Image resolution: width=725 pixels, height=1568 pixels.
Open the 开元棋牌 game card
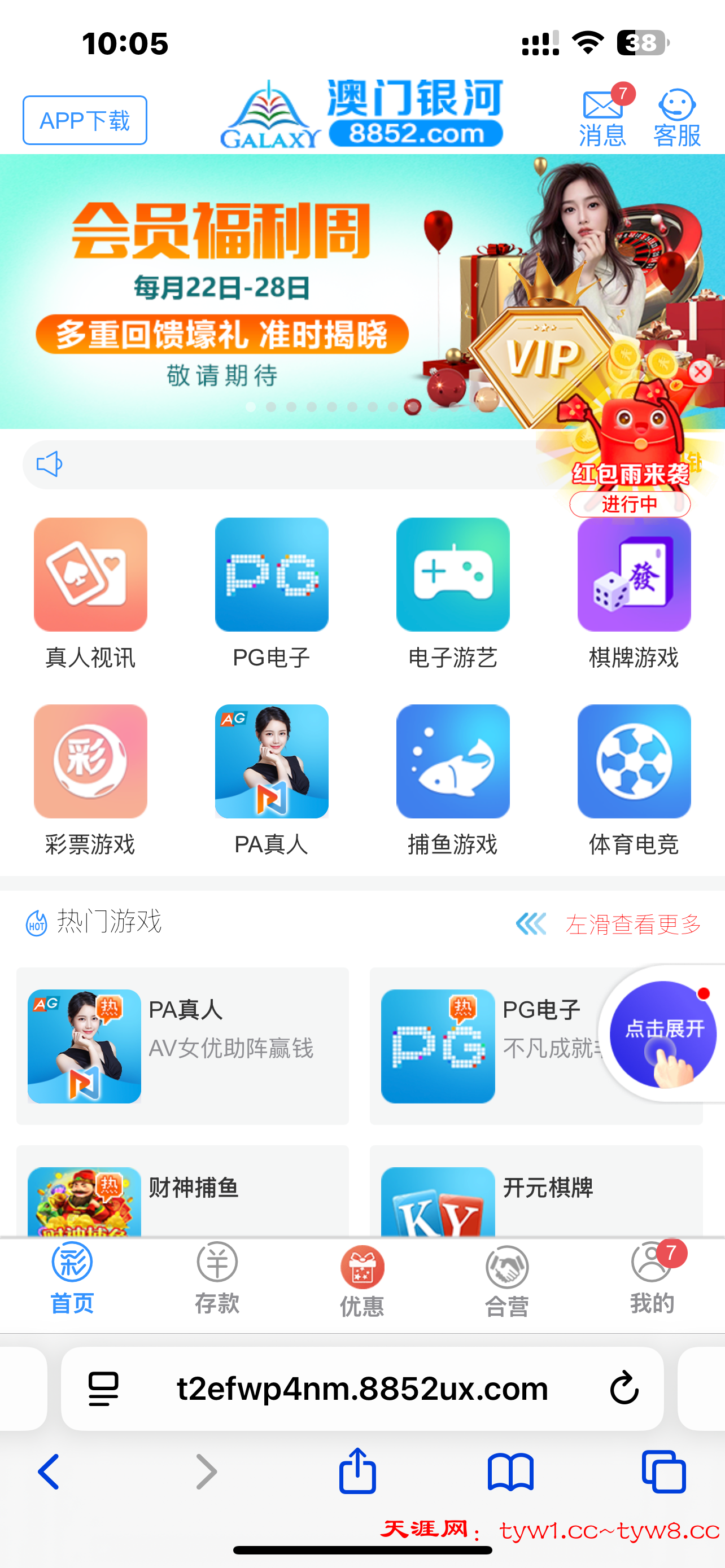pos(536,1192)
